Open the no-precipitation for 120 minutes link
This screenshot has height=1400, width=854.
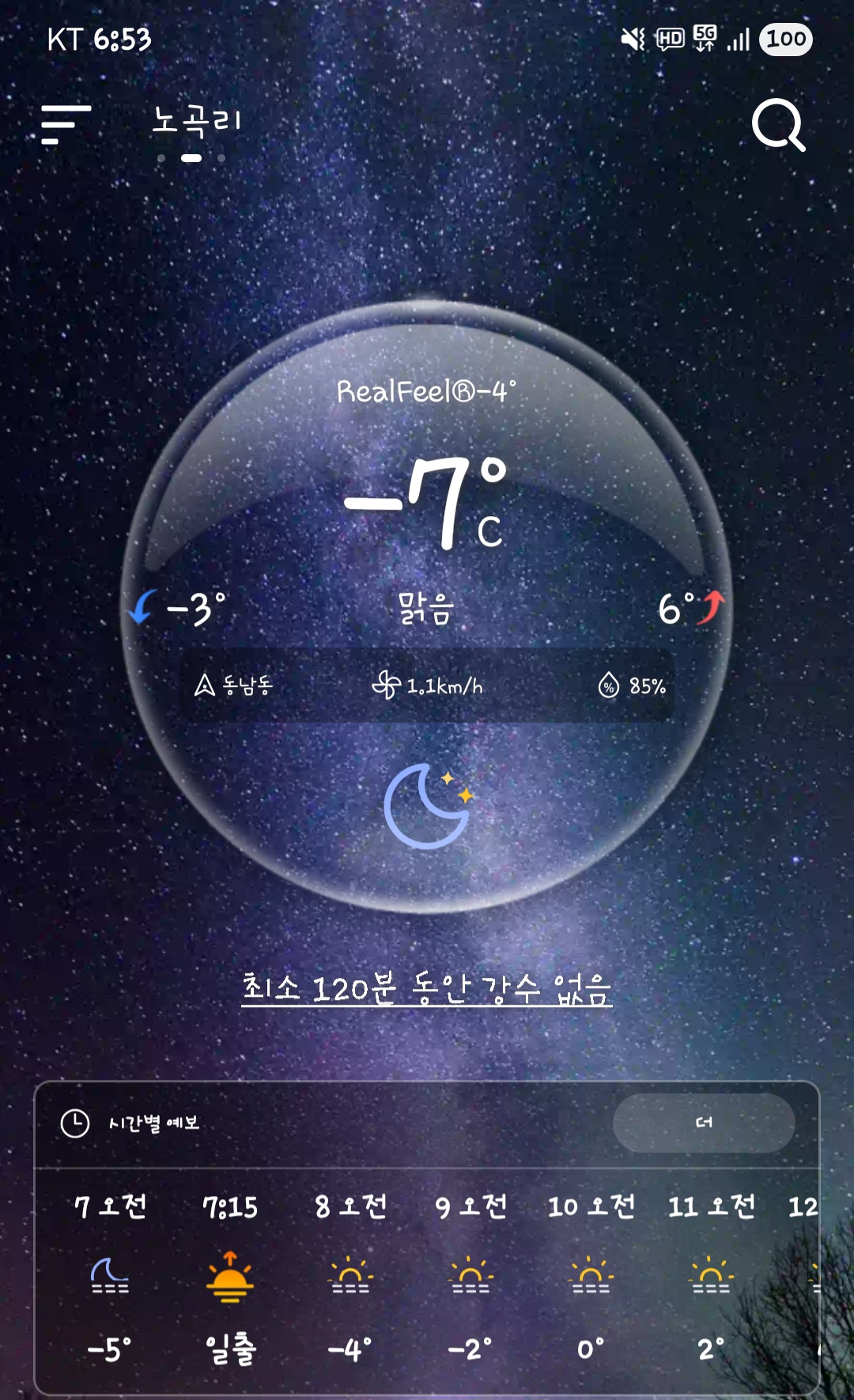point(426,988)
